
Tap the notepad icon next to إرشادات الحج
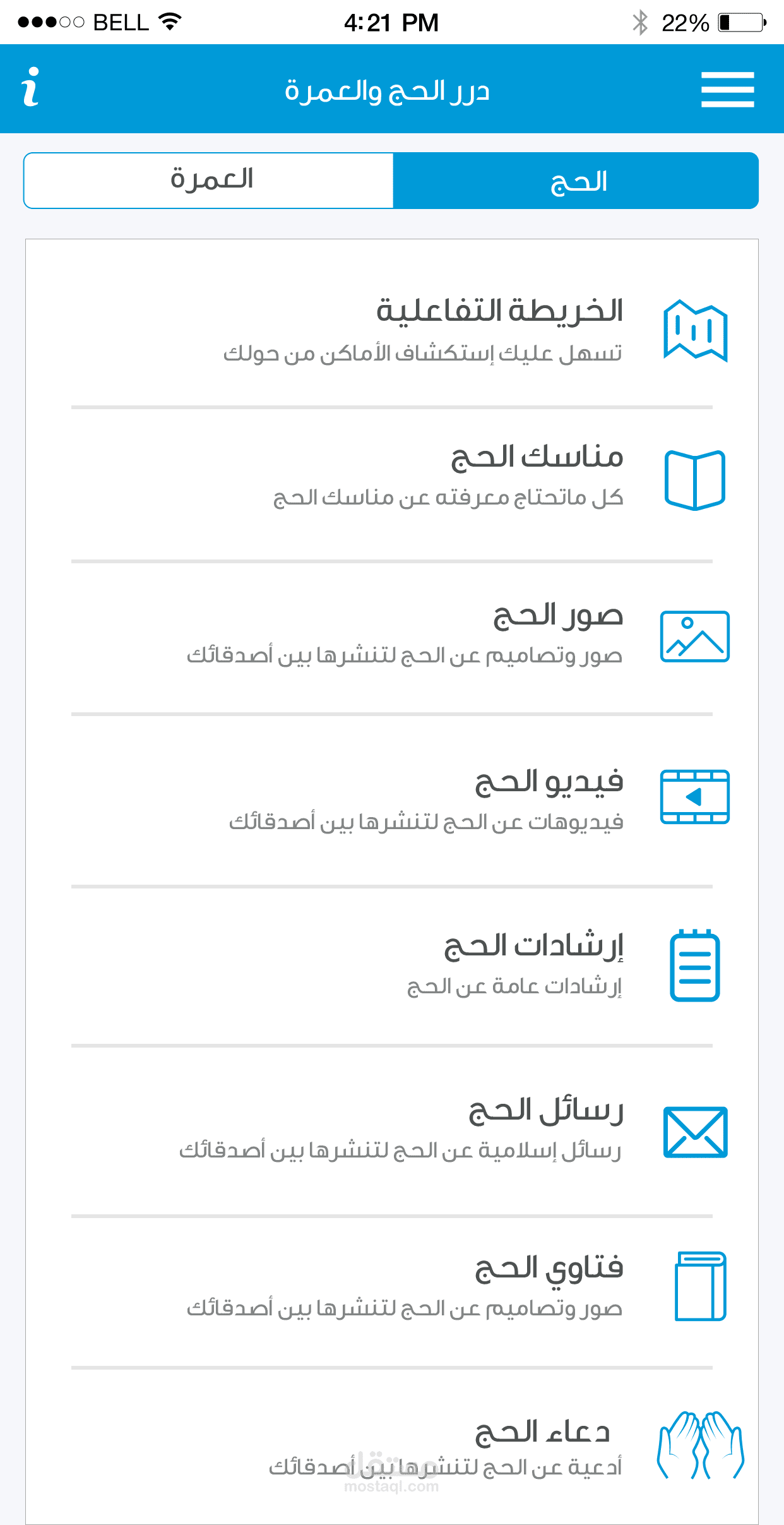(694, 963)
